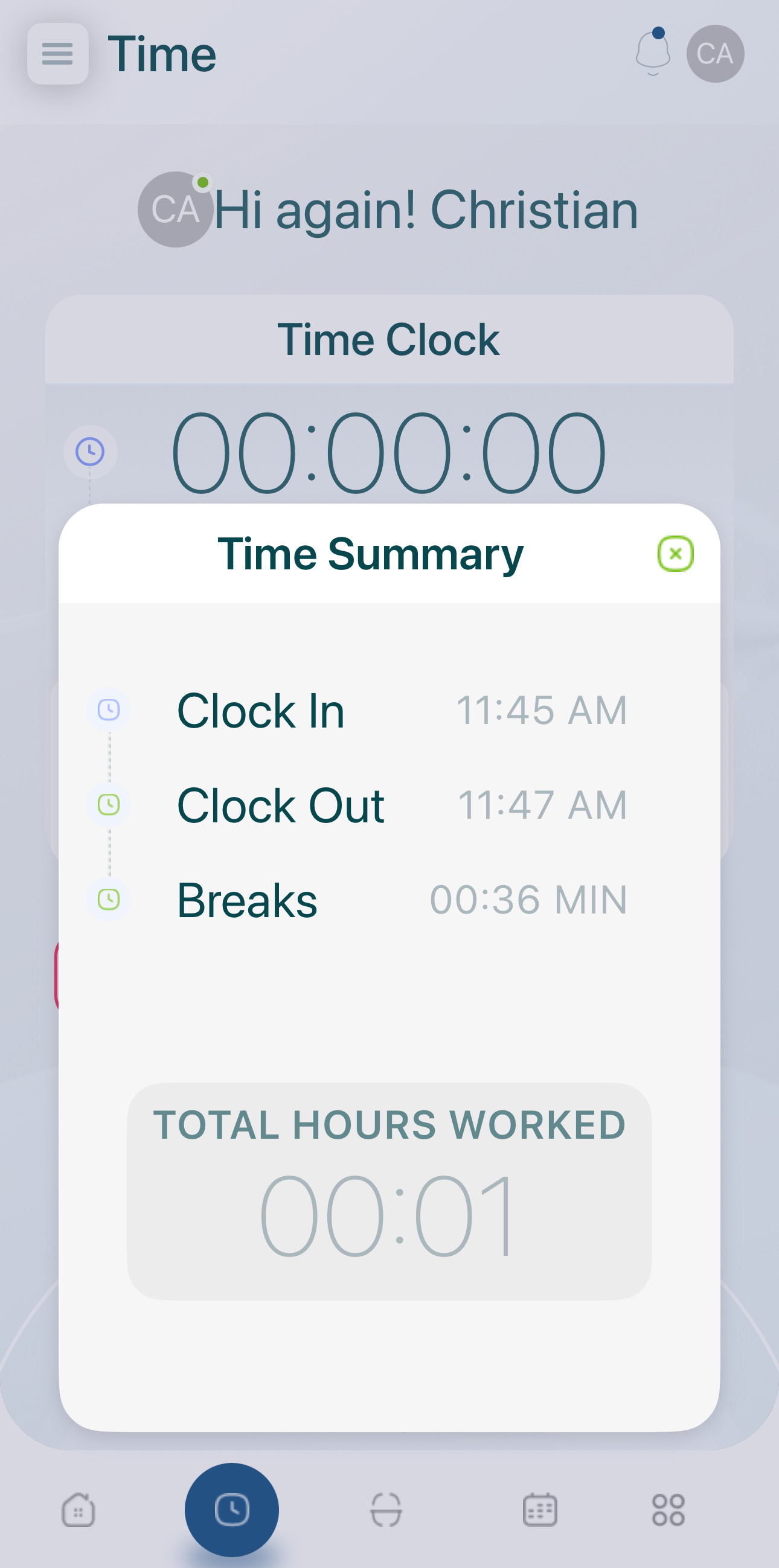
Task: Open the CA profile avatar in header
Action: coord(715,54)
